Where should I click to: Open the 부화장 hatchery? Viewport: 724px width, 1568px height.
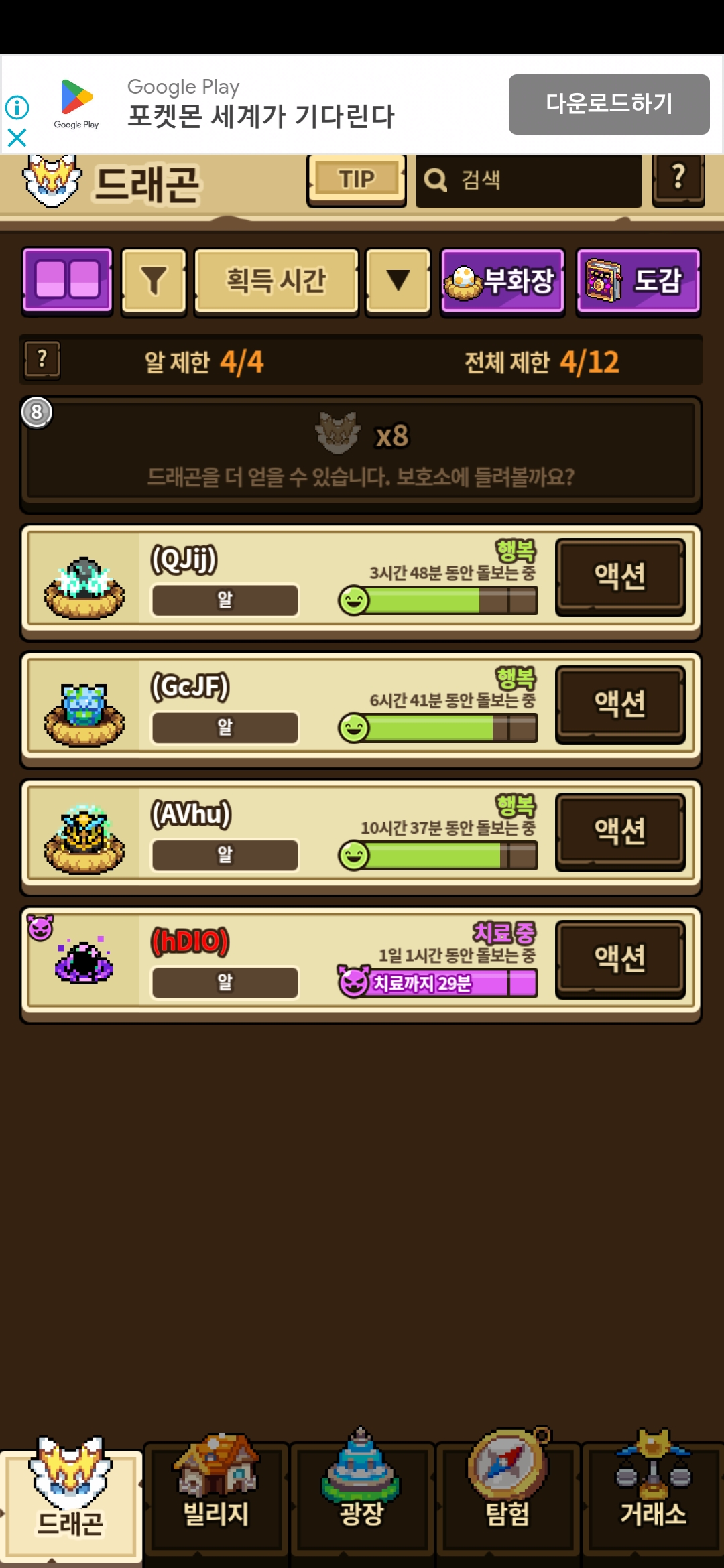tap(502, 281)
